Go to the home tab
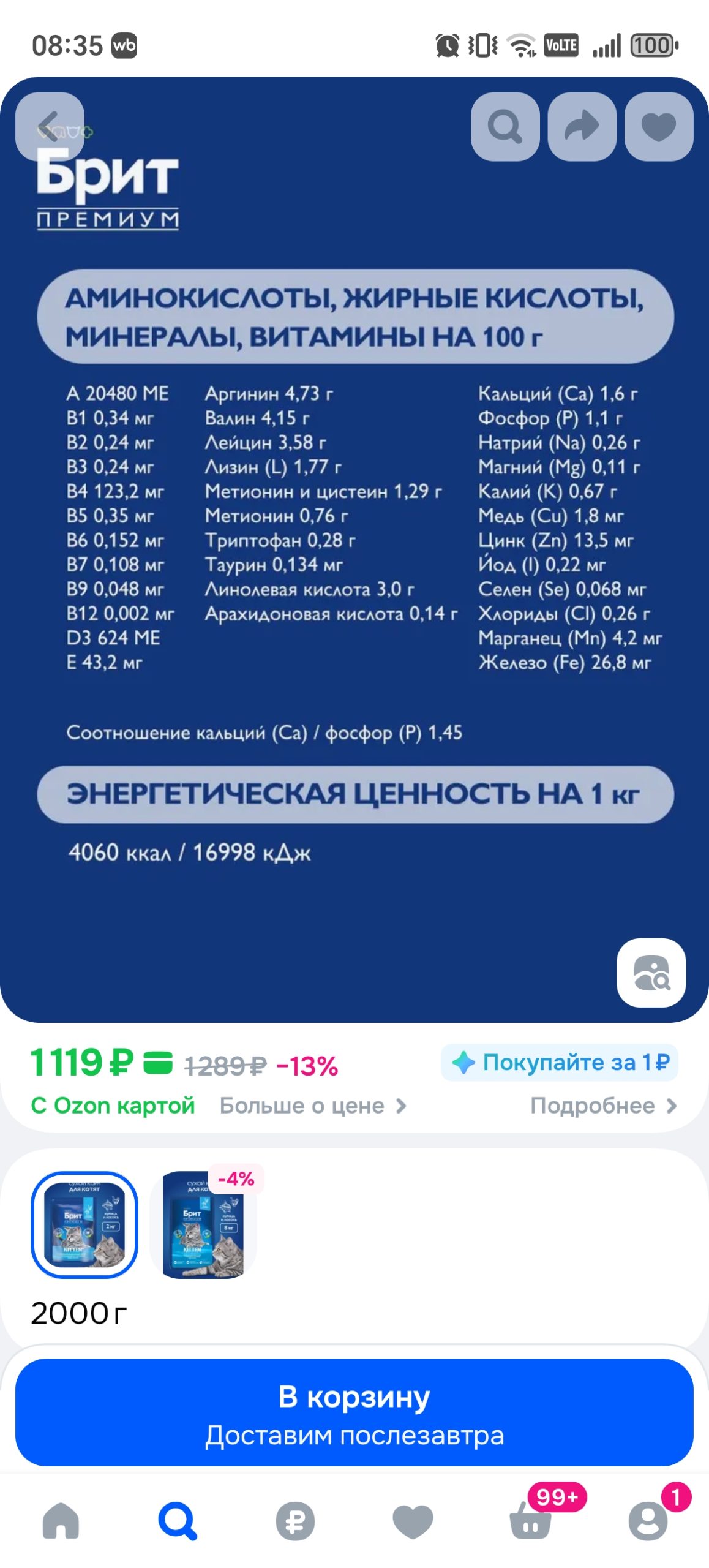The image size is (709, 1568). pyautogui.click(x=61, y=1521)
